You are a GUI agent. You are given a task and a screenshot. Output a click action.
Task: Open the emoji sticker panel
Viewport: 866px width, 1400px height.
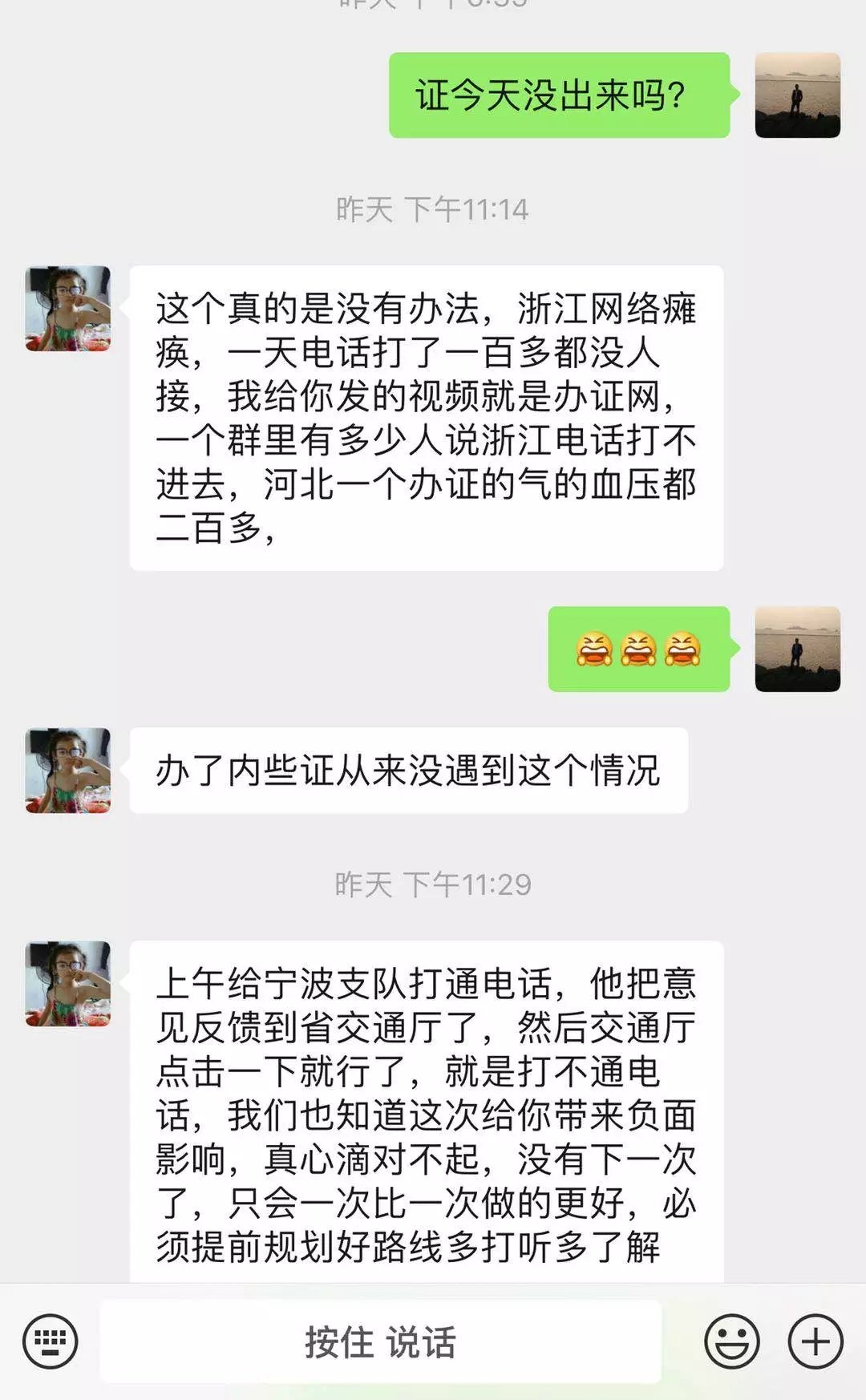(731, 1341)
